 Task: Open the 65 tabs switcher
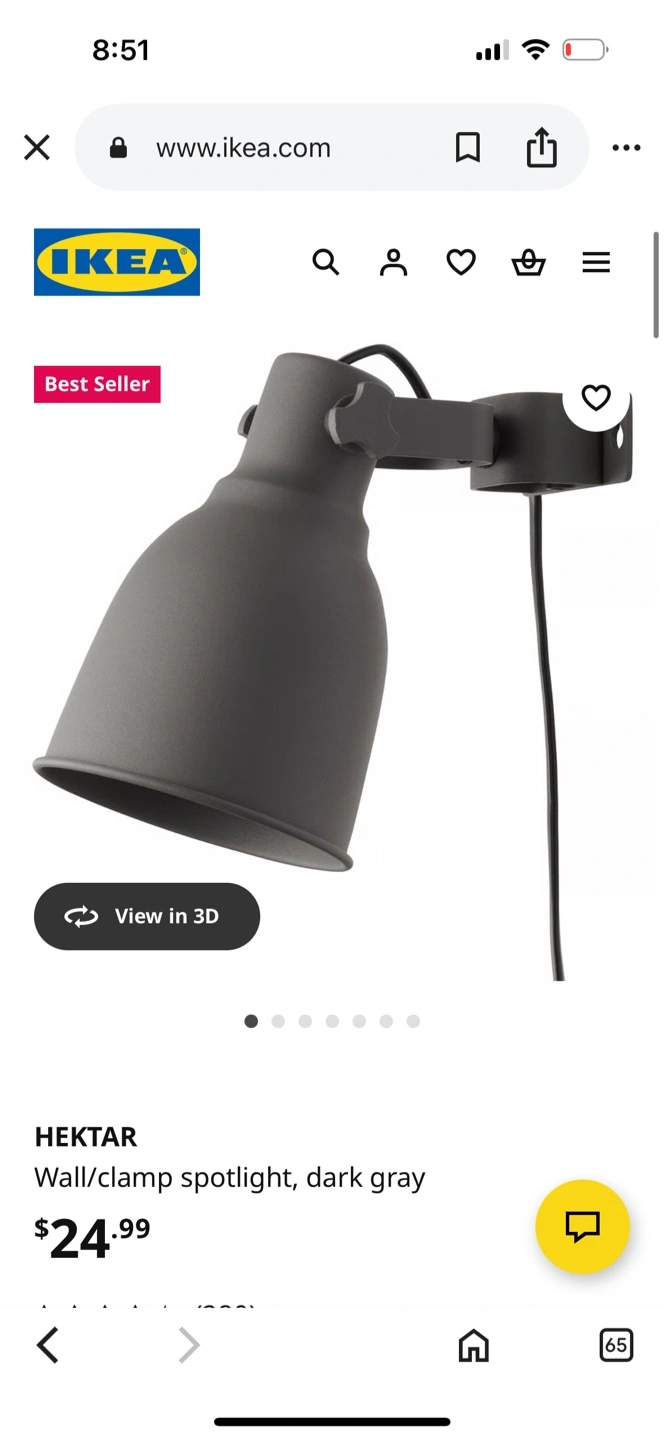click(616, 1345)
